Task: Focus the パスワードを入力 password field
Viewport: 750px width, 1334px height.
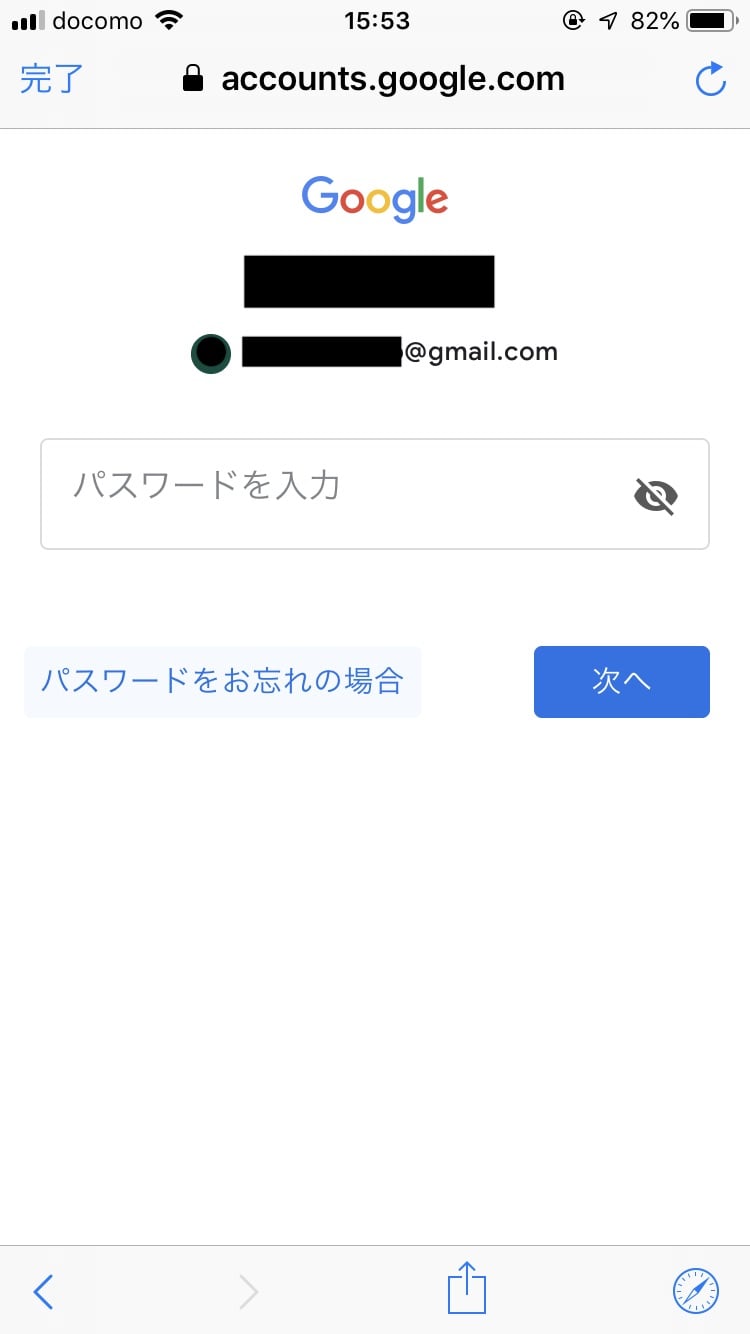Action: (x=330, y=494)
